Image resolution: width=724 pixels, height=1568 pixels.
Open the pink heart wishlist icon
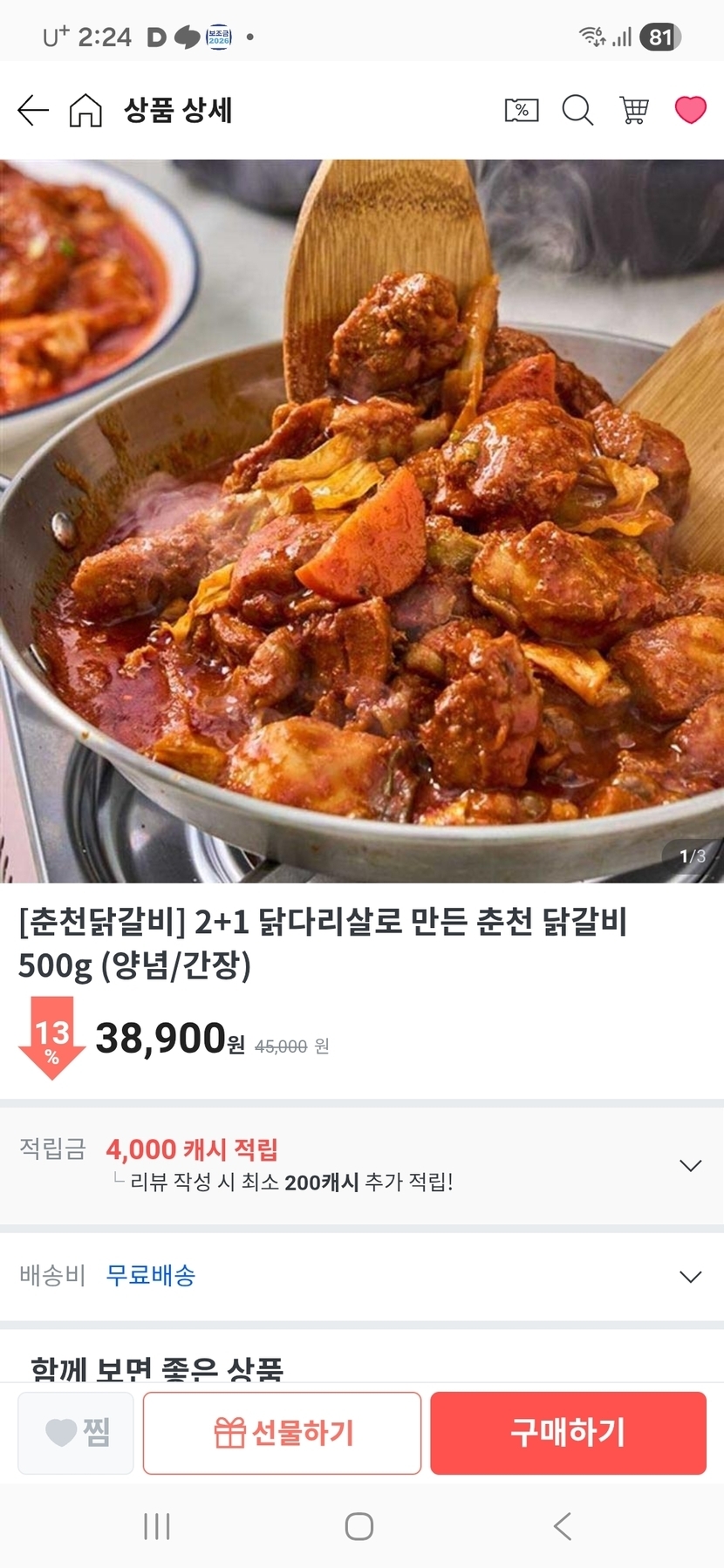coord(690,111)
